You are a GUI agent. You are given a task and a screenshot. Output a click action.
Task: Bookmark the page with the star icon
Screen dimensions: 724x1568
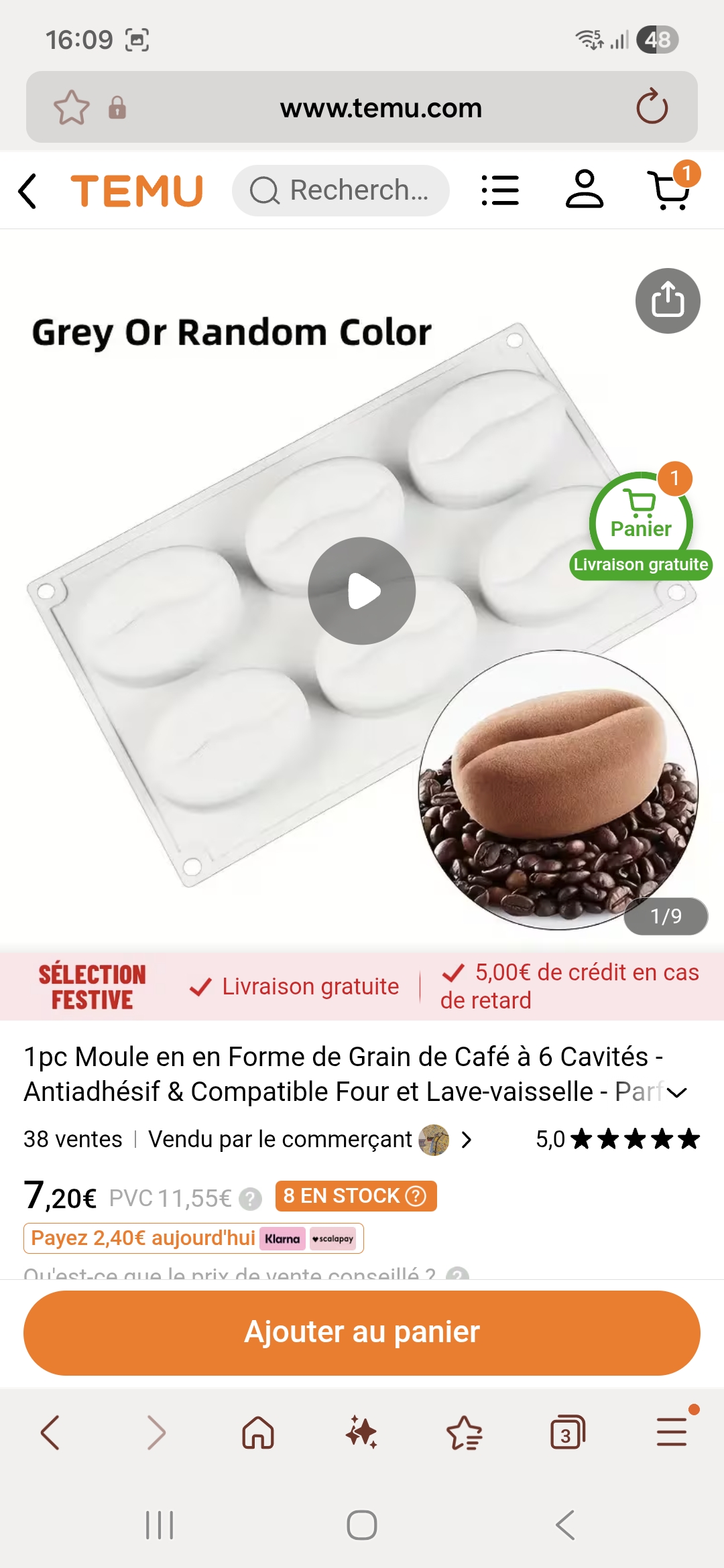(71, 107)
